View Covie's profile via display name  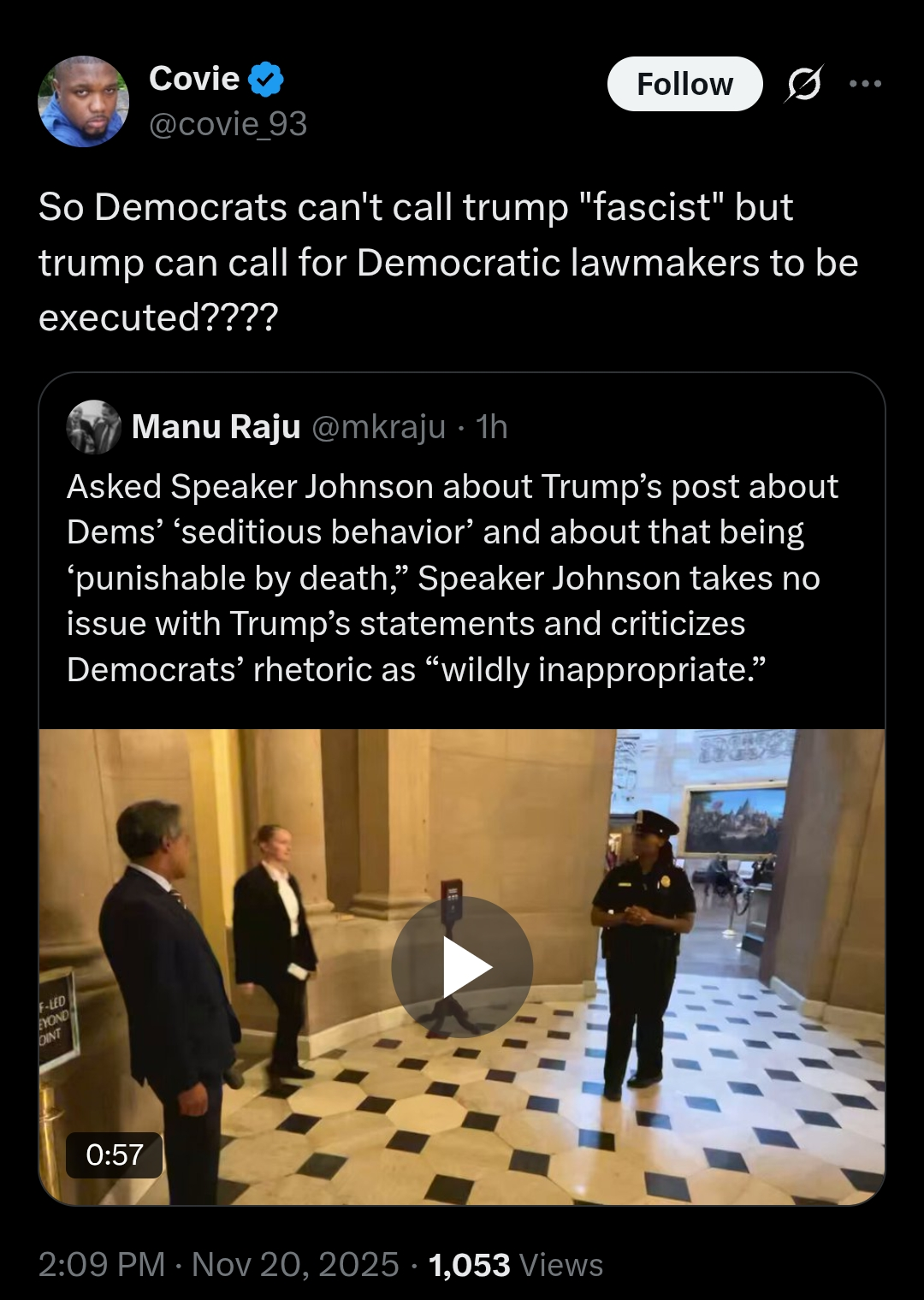[194, 79]
